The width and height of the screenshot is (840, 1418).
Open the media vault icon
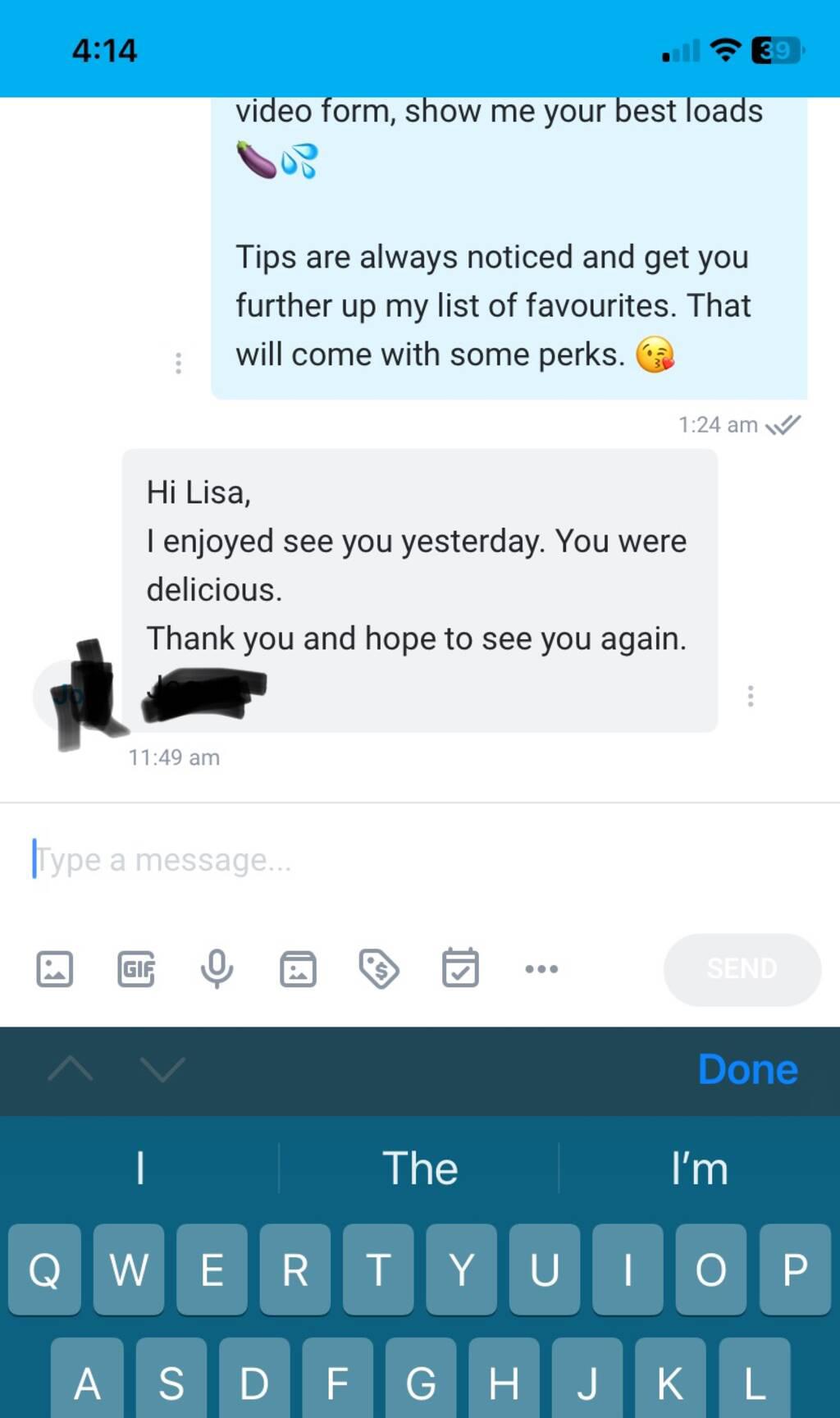tap(298, 969)
